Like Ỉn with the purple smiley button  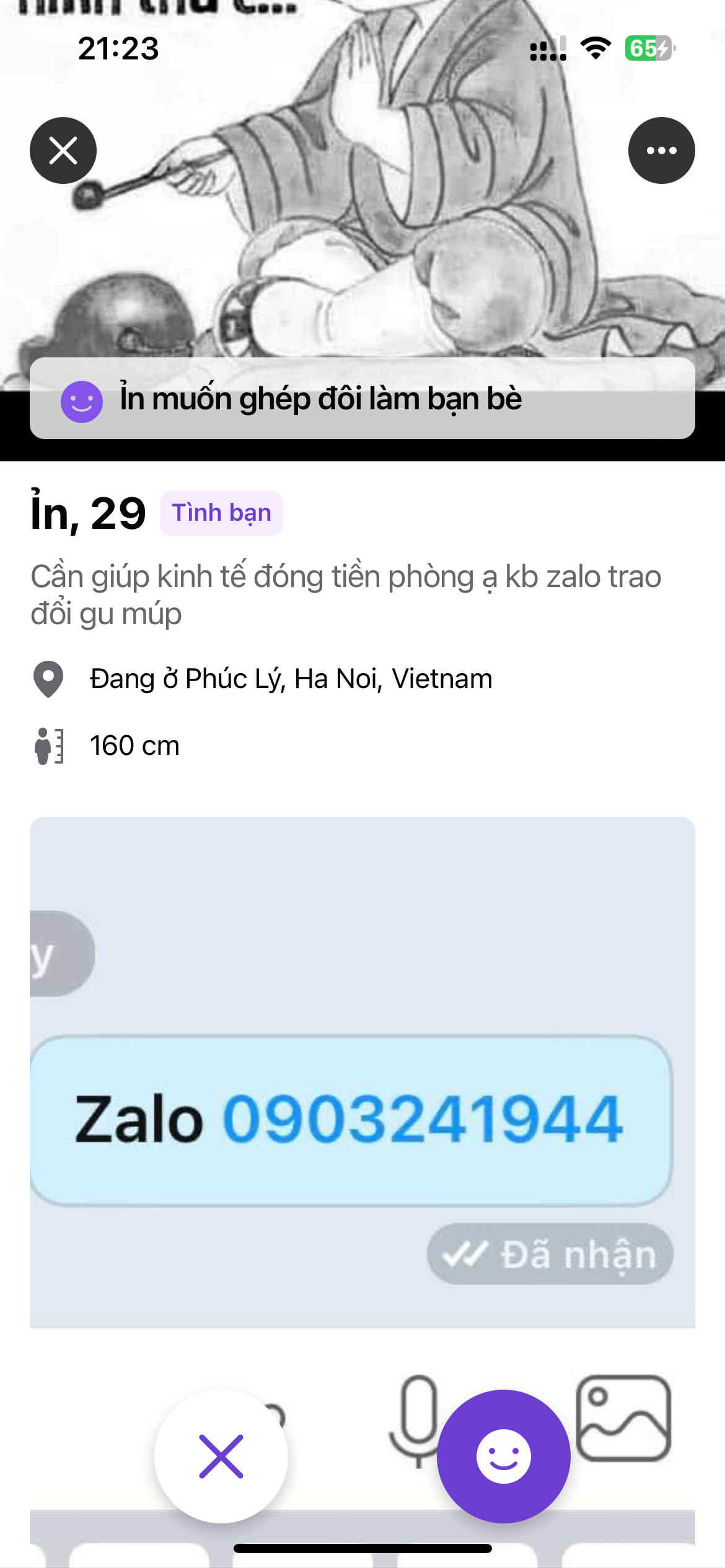[503, 1456]
